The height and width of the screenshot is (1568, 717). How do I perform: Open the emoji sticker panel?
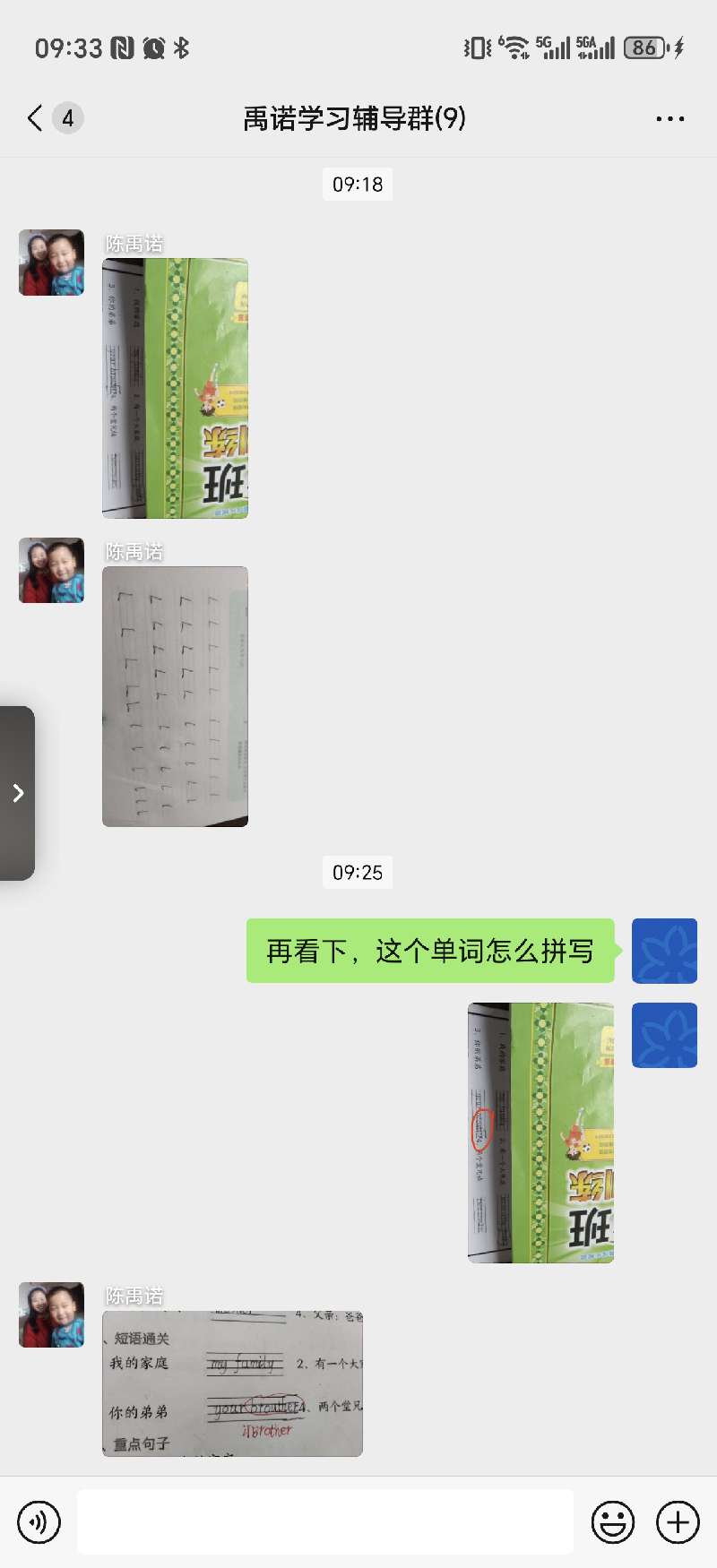point(613,1521)
